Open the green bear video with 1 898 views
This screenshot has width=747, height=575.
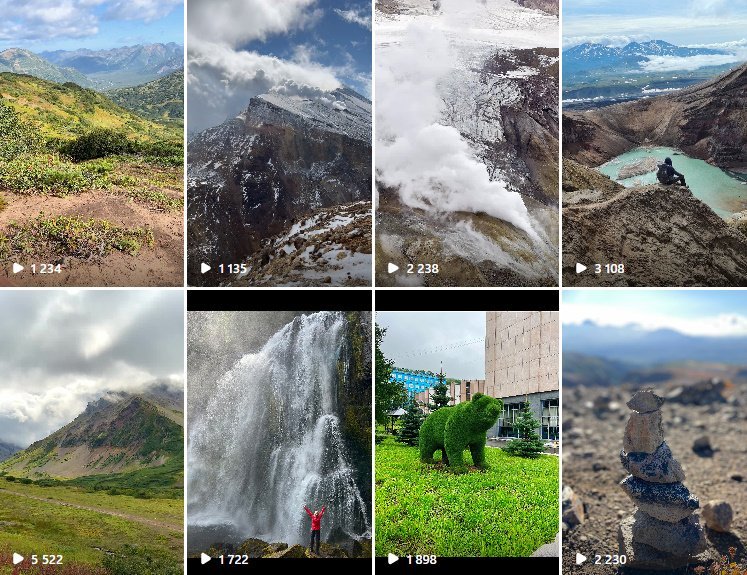(467, 432)
